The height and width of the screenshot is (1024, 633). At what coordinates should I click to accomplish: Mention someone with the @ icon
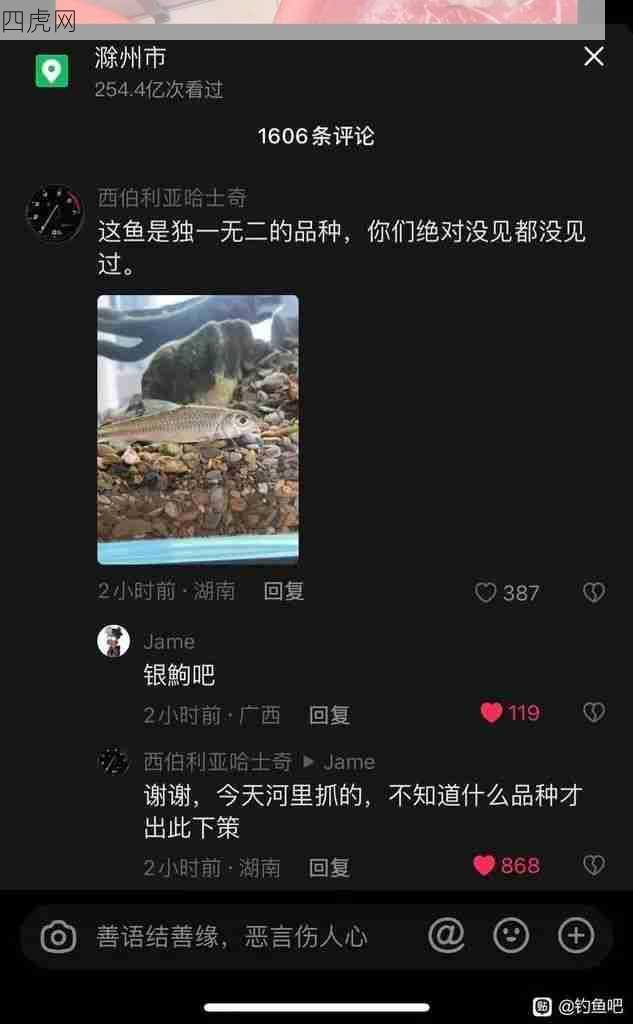coord(446,936)
